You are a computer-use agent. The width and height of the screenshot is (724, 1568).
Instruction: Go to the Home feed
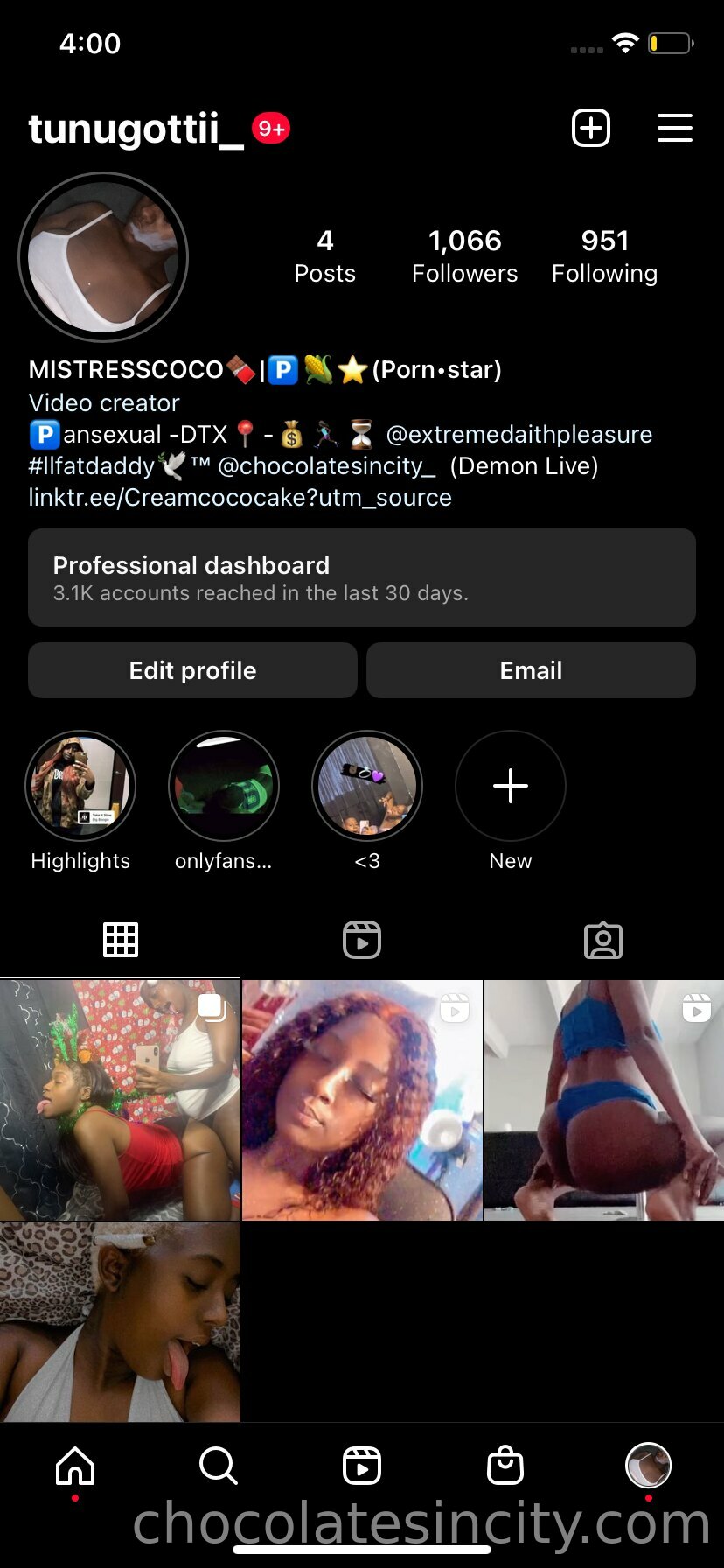75,1465
